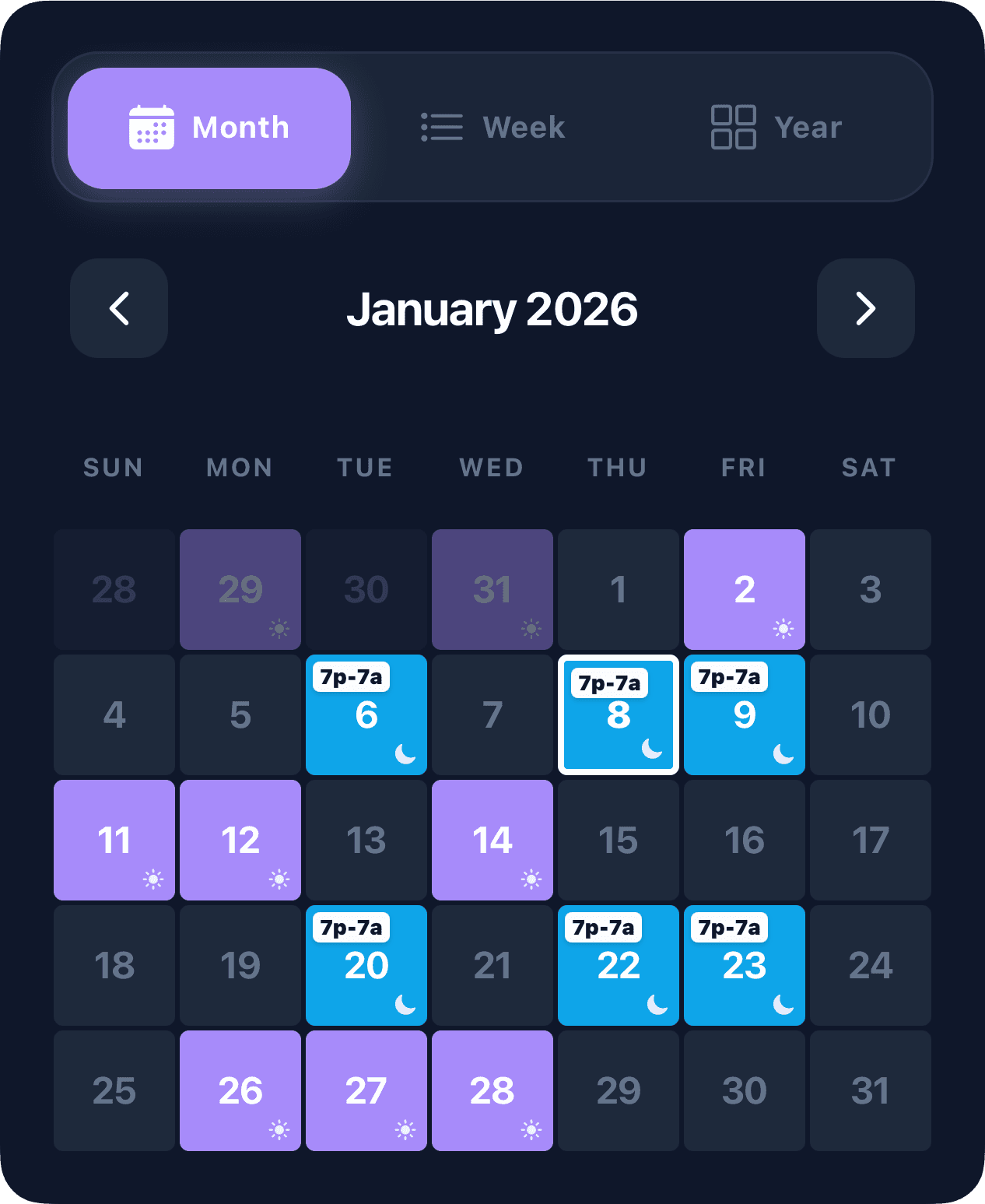Click the moon icon on January 9
Viewport: 985px width, 1204px height.
[x=784, y=755]
